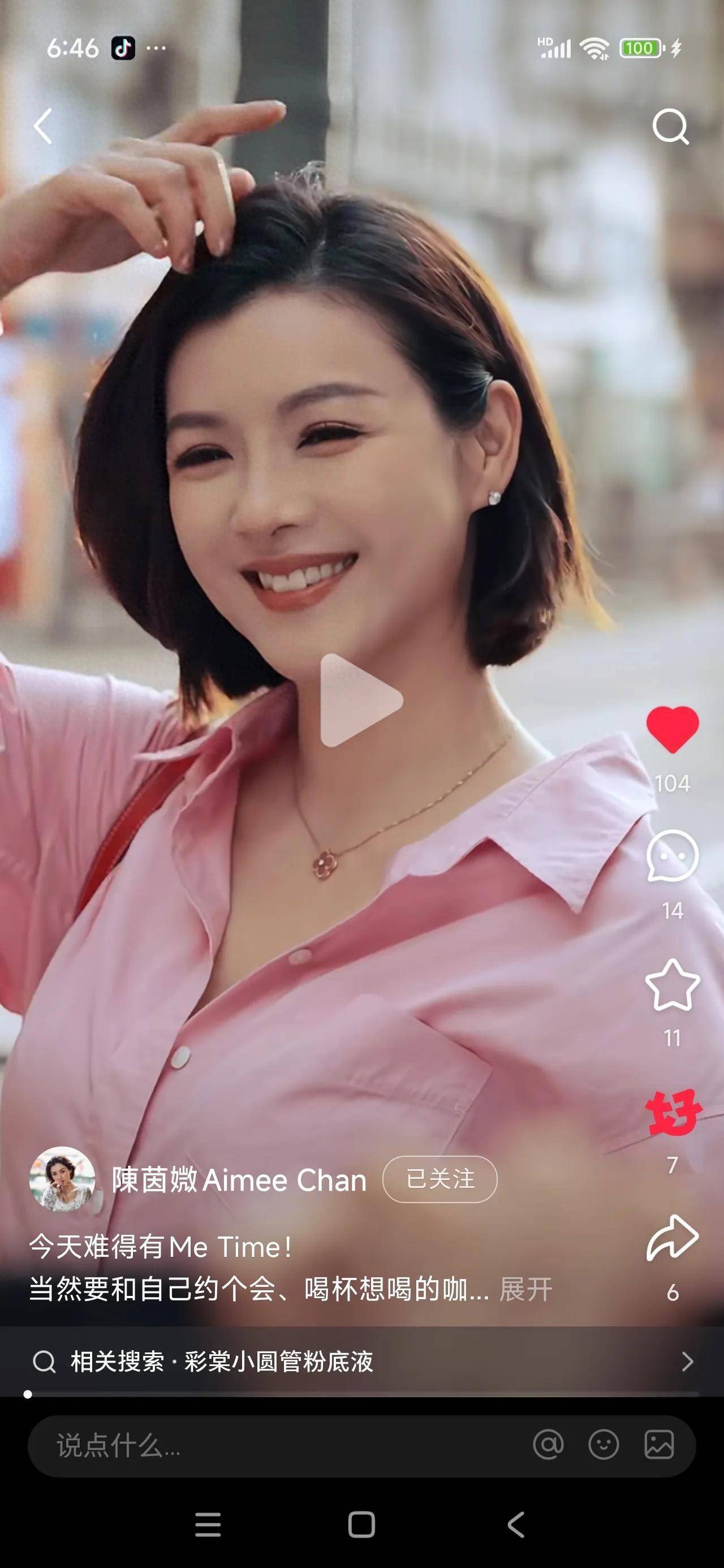The height and width of the screenshot is (1568, 724).
Task: Mention someone using the @ icon
Action: click(x=548, y=1445)
